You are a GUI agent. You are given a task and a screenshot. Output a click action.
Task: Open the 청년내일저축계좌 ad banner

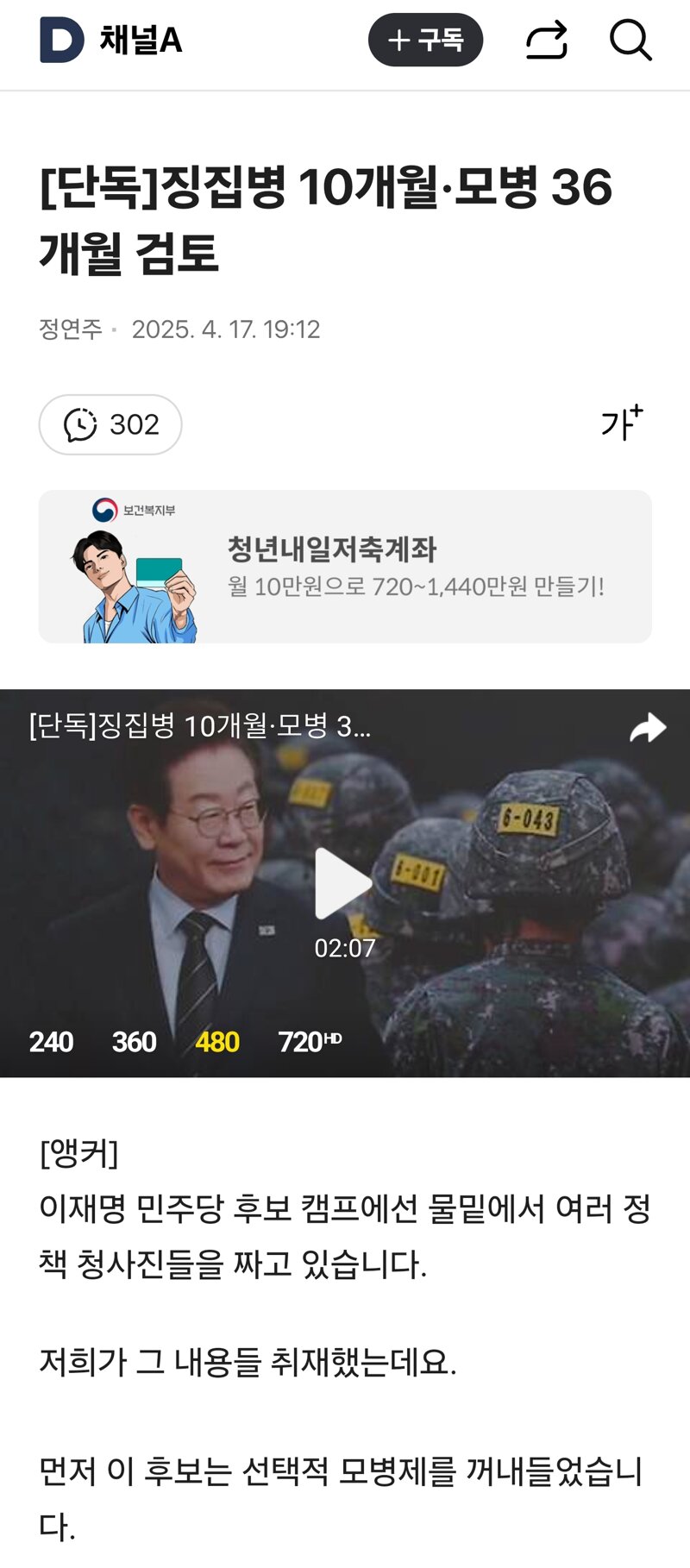pyautogui.click(x=345, y=567)
